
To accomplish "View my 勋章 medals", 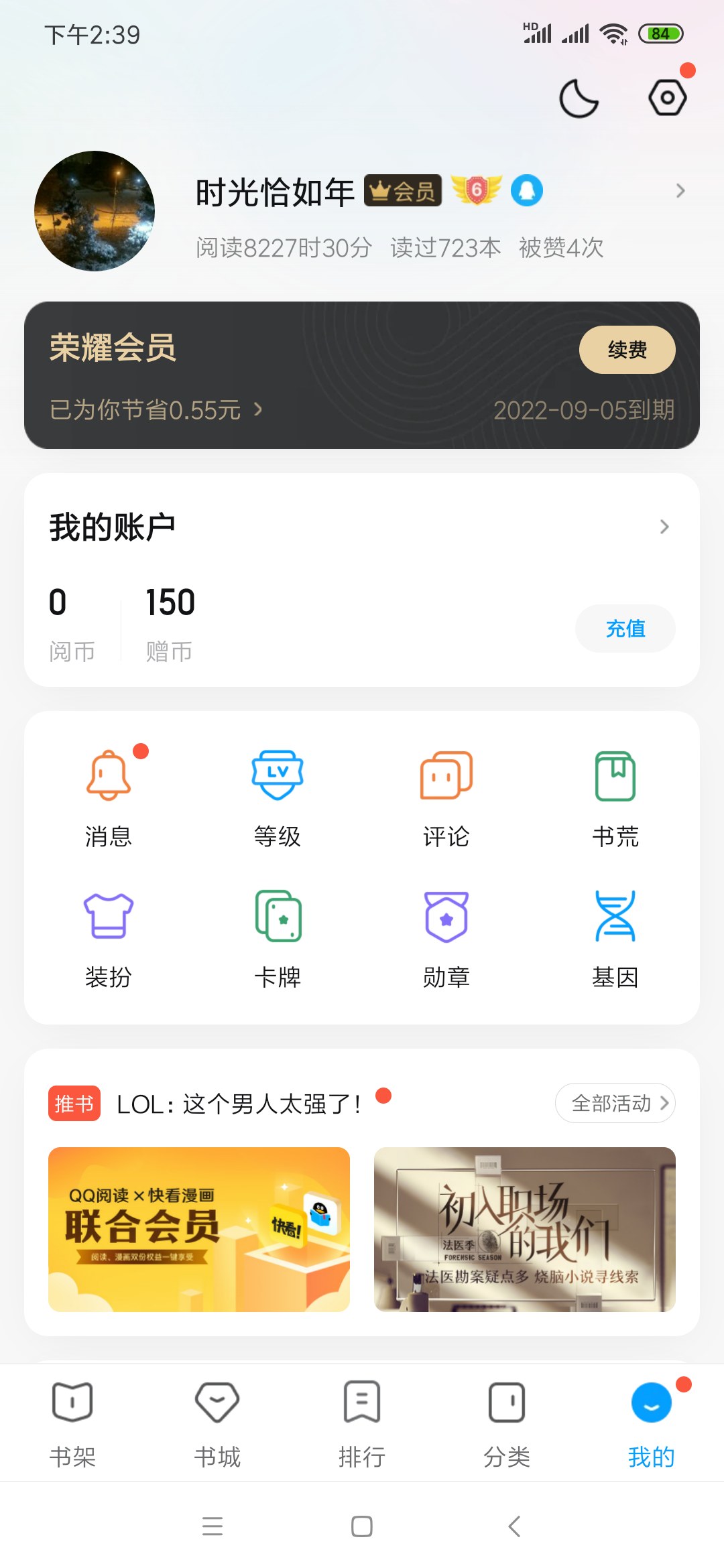I will [x=446, y=938].
